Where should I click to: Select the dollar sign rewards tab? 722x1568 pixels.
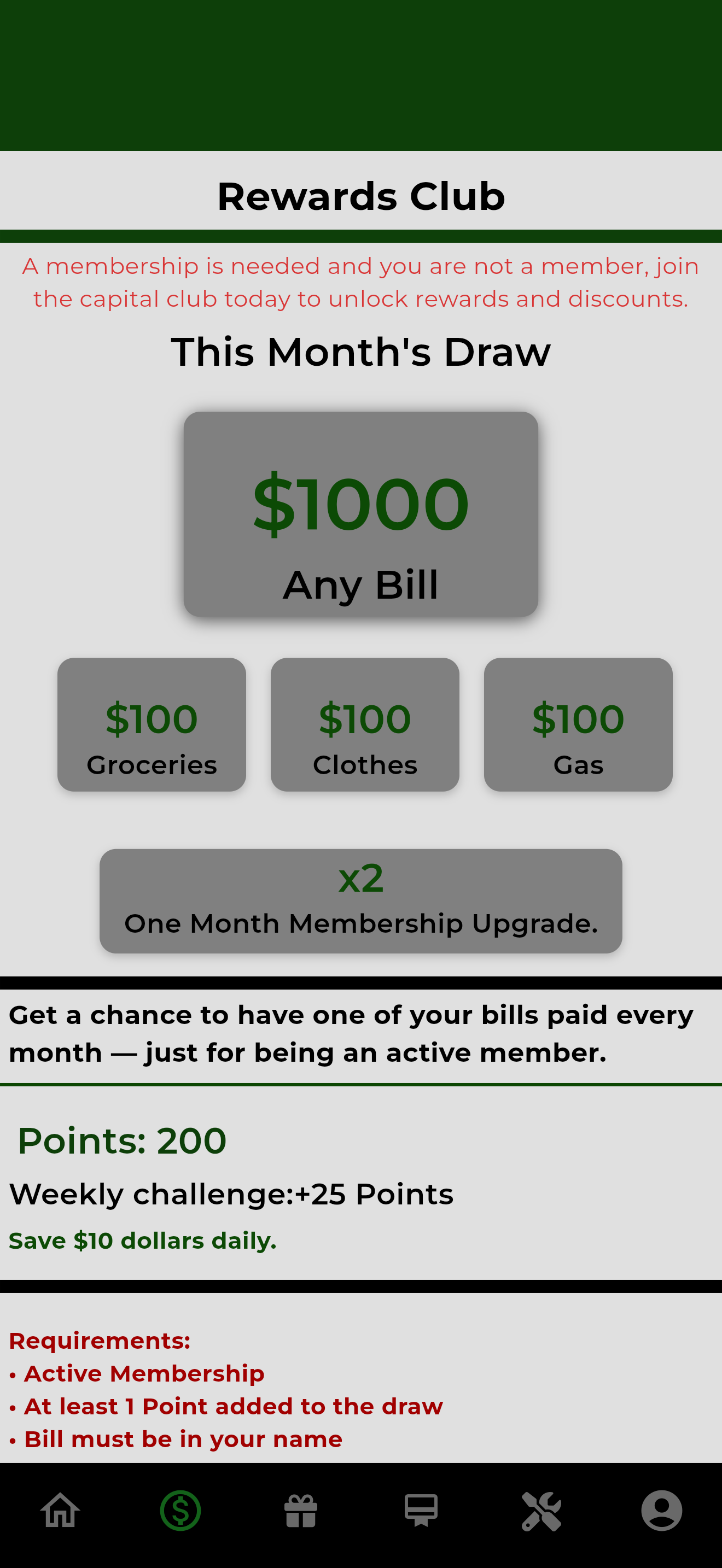click(180, 1510)
